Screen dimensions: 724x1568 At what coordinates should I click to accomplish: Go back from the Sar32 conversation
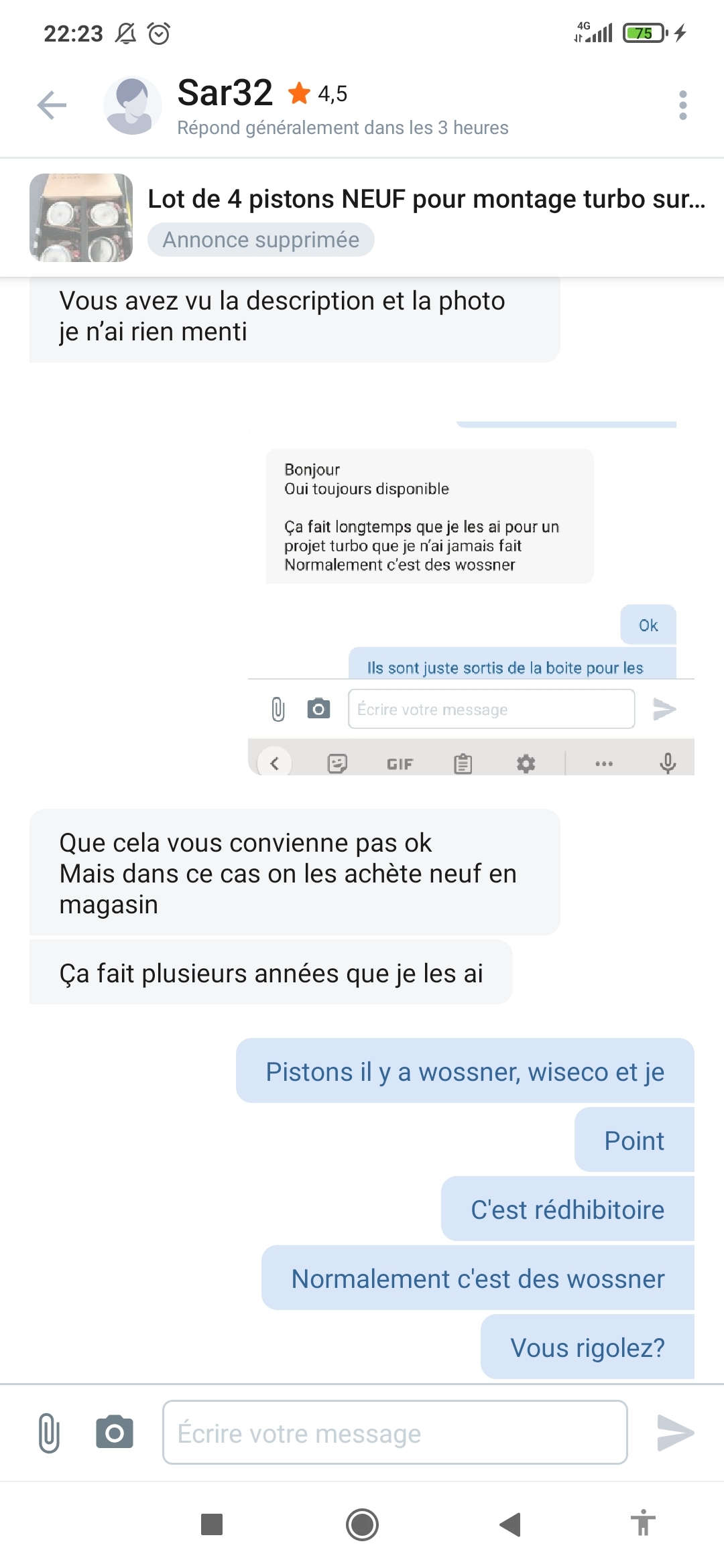coord(52,105)
